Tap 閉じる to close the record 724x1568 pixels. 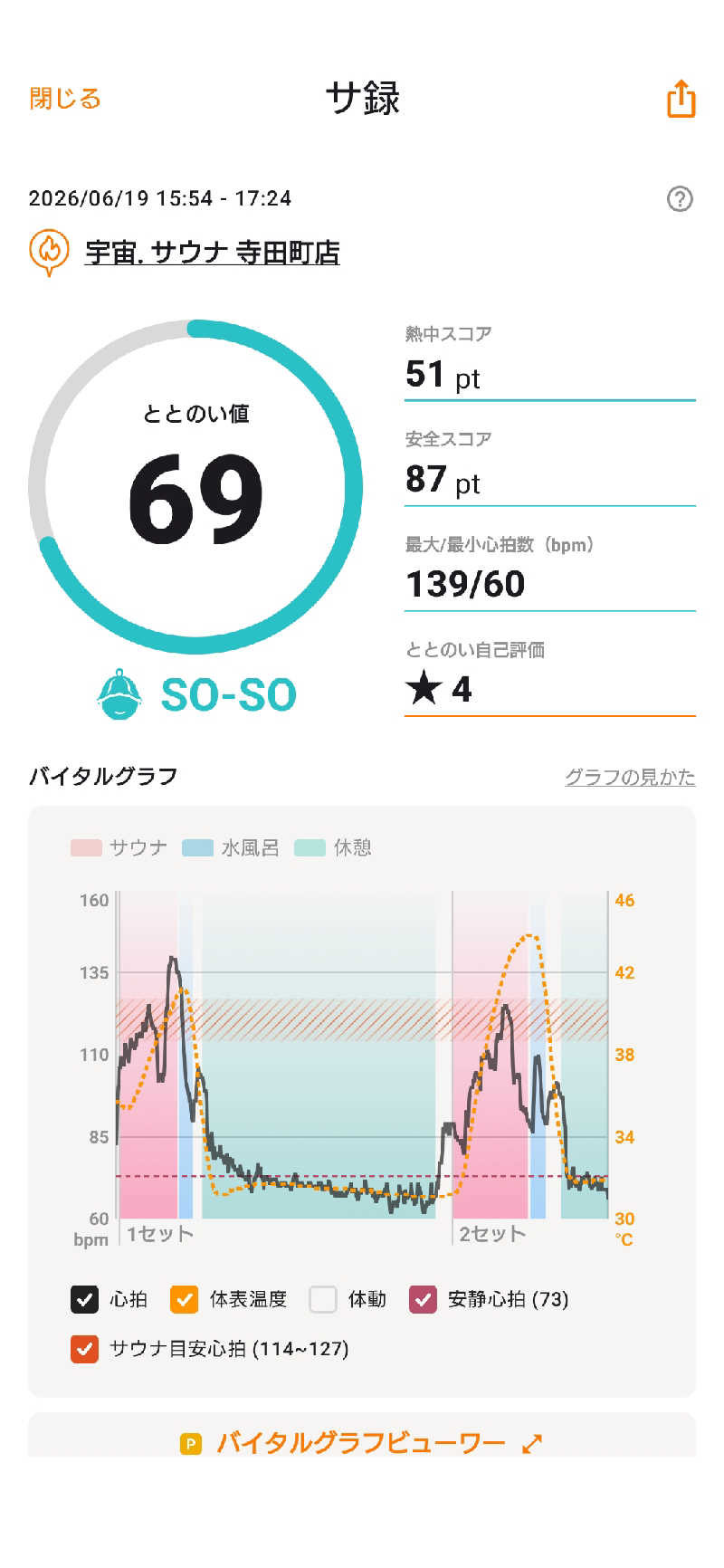65,98
